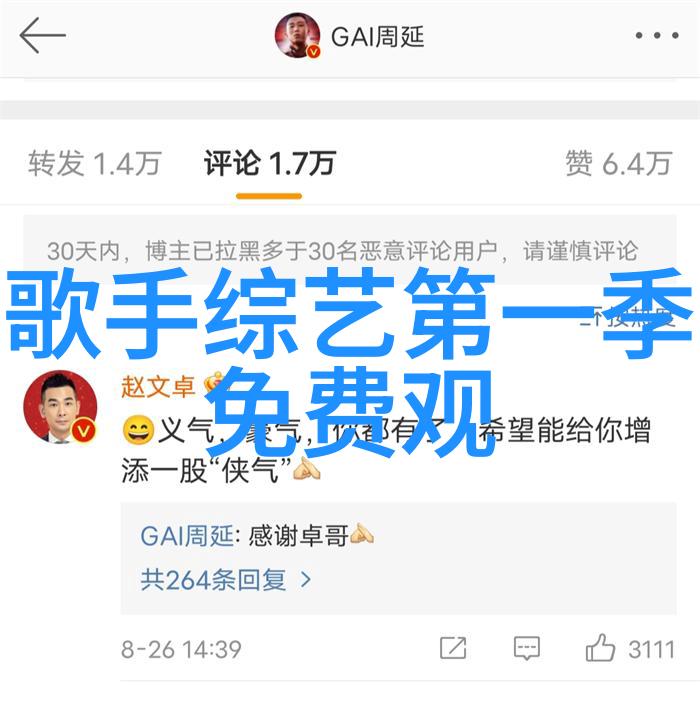This screenshot has width=700, height=702.
Task: Repost 赵文卓's comment with the share icon
Action: click(x=455, y=648)
